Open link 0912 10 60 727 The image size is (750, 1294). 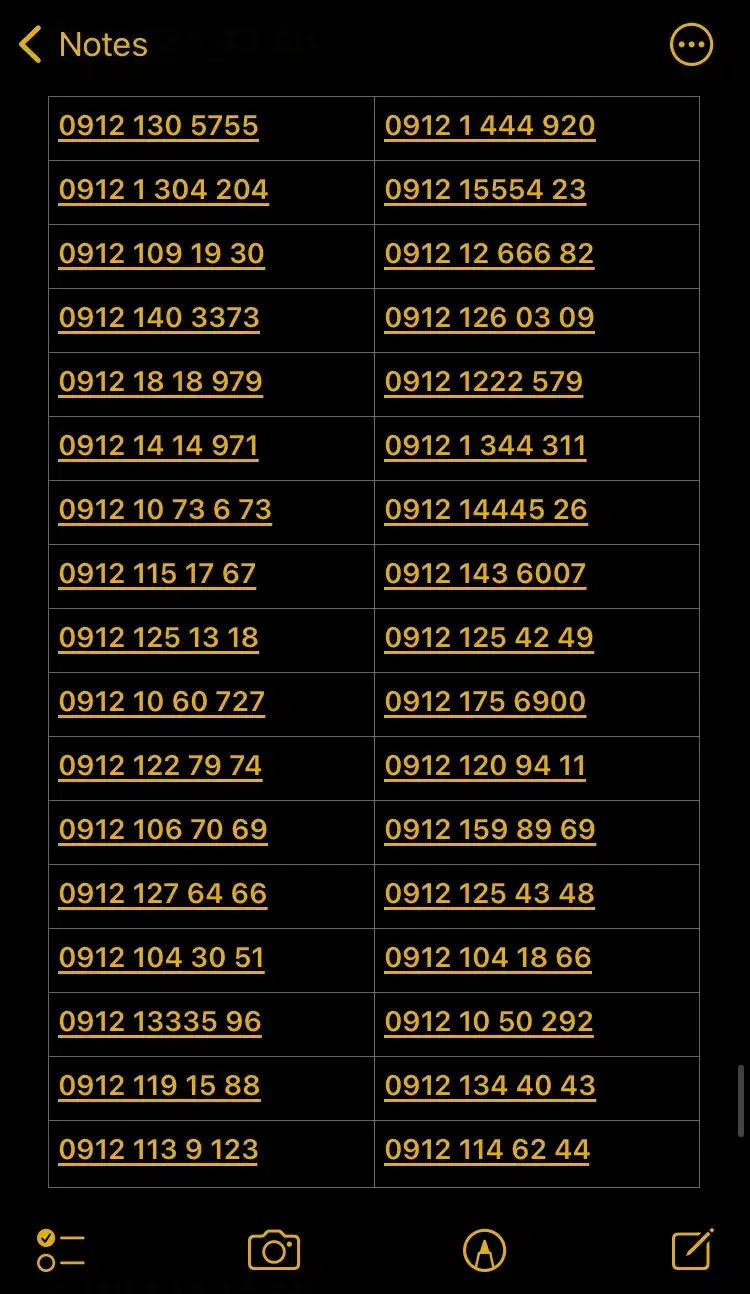click(162, 702)
